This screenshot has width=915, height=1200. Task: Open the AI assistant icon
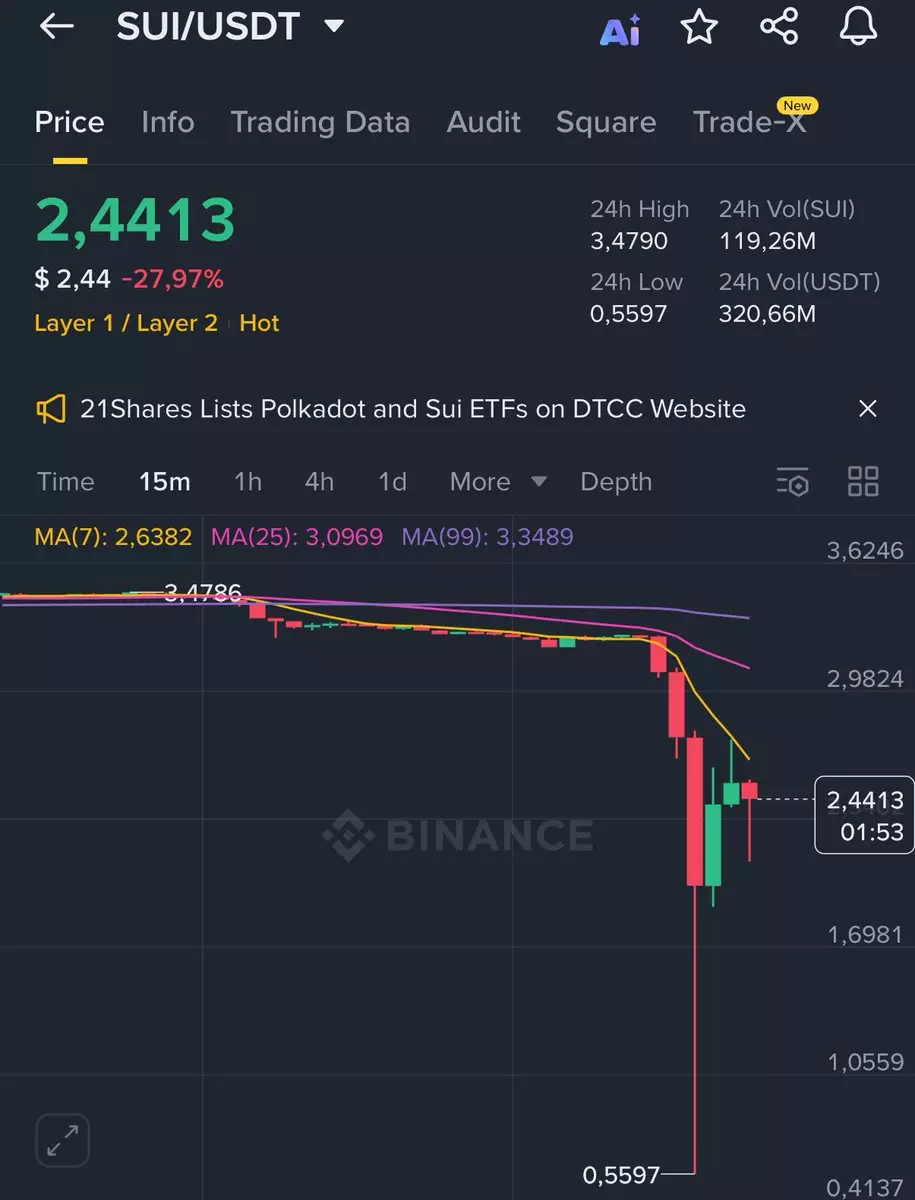click(620, 30)
